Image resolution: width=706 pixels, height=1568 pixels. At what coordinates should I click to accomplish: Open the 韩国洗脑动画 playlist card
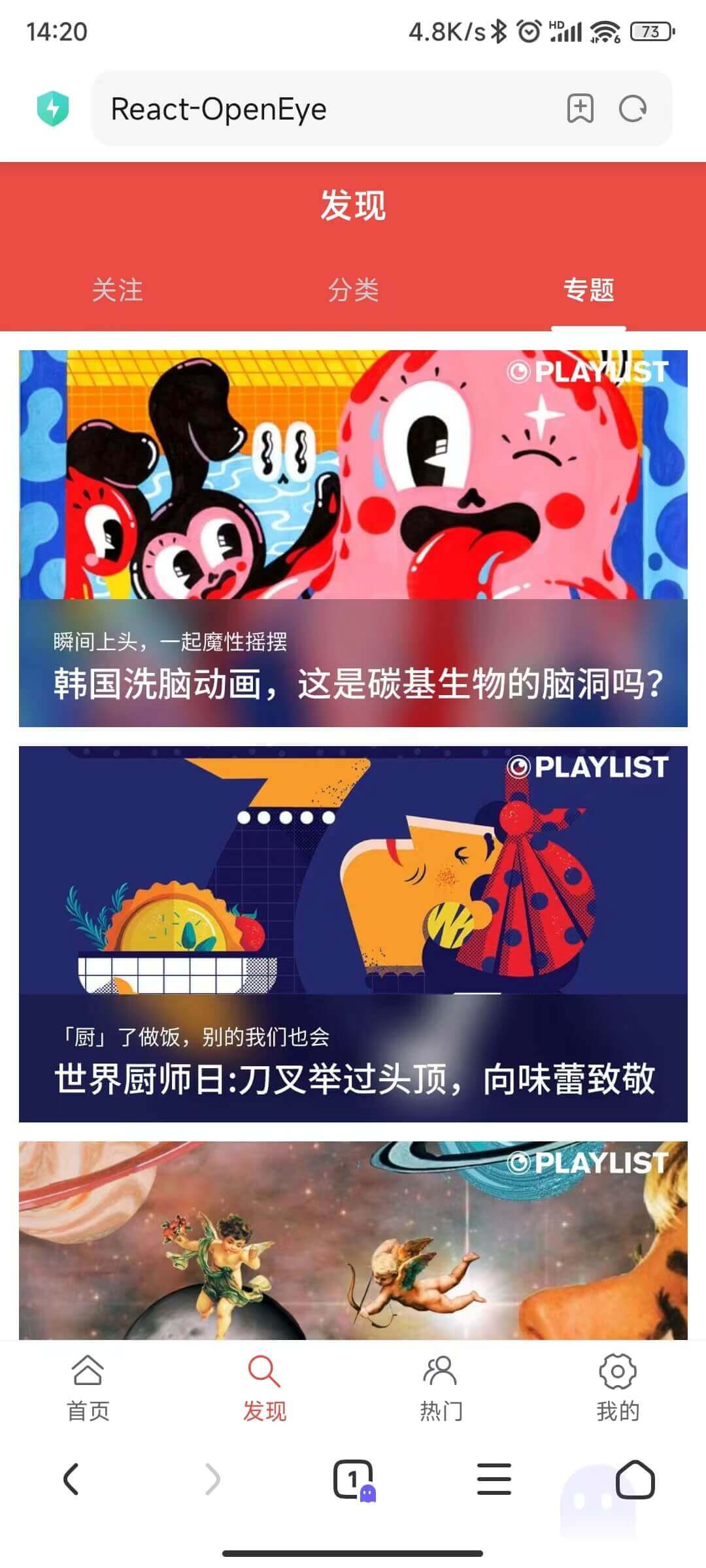[x=353, y=538]
